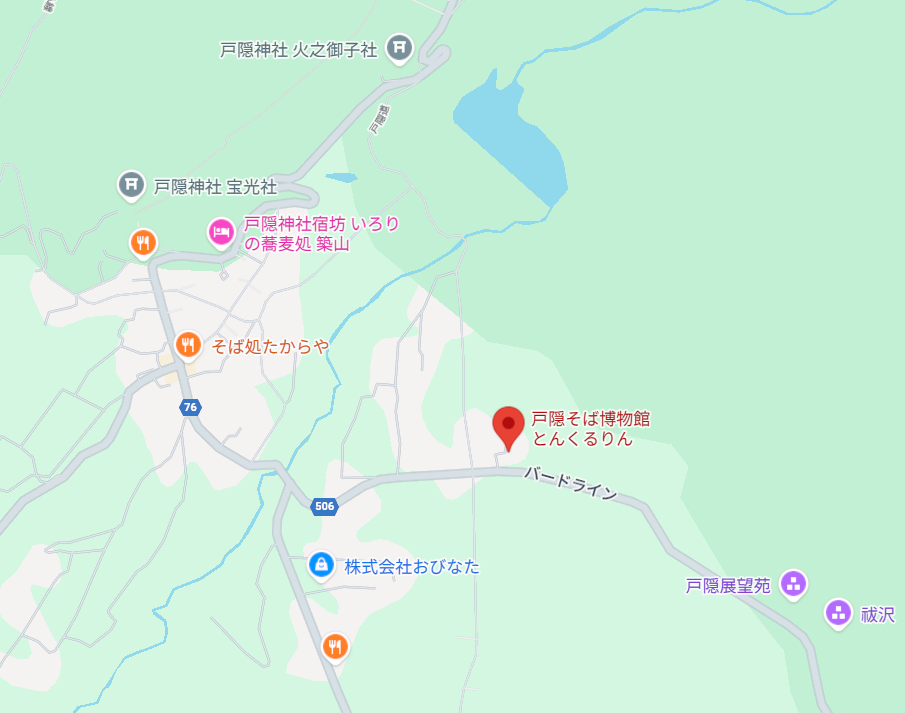This screenshot has height=713, width=905.
Task: Select the 戸隠神社 宝光社 shrine marker
Action: [131, 184]
